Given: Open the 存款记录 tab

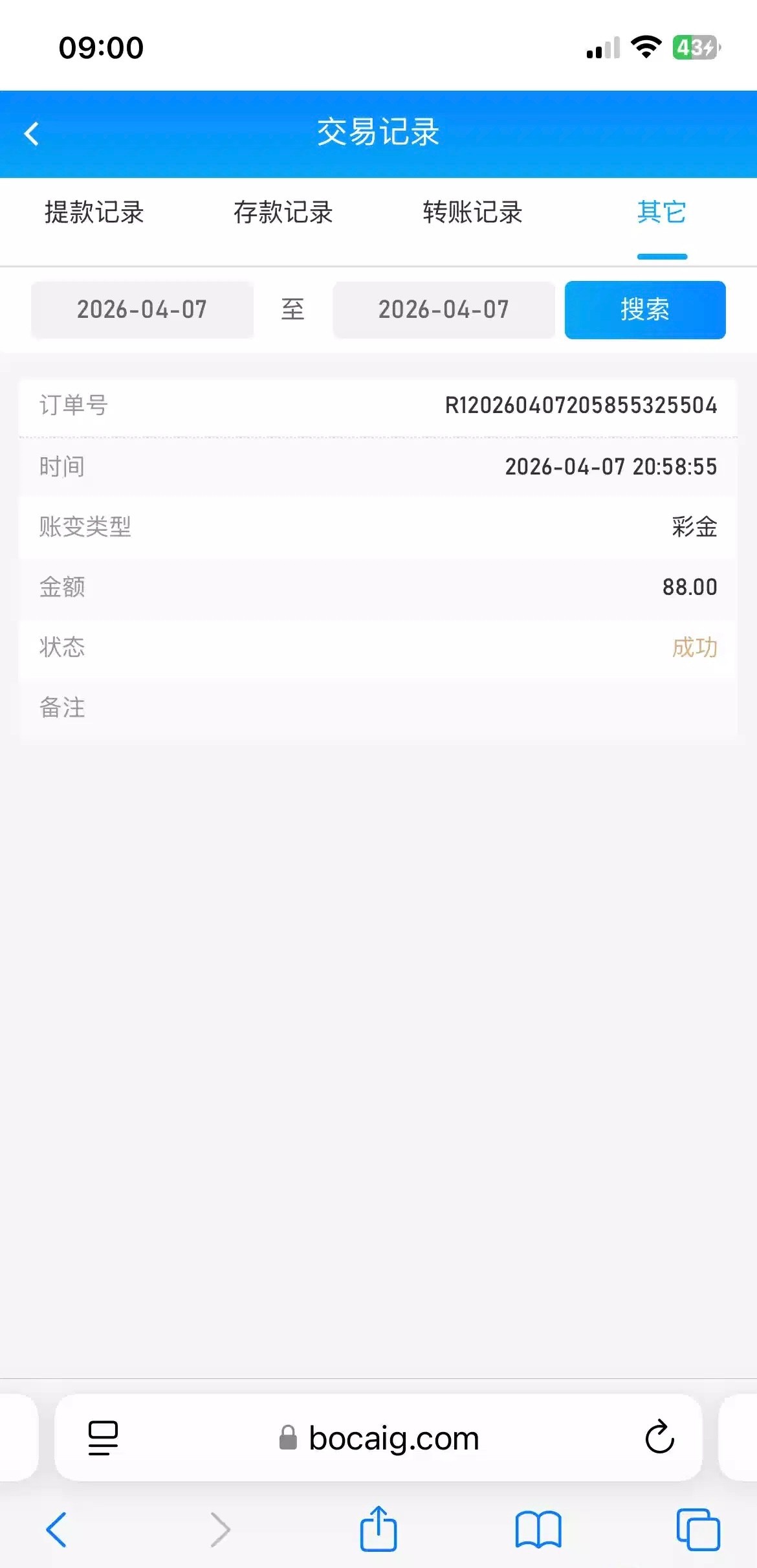Looking at the screenshot, I should (283, 212).
